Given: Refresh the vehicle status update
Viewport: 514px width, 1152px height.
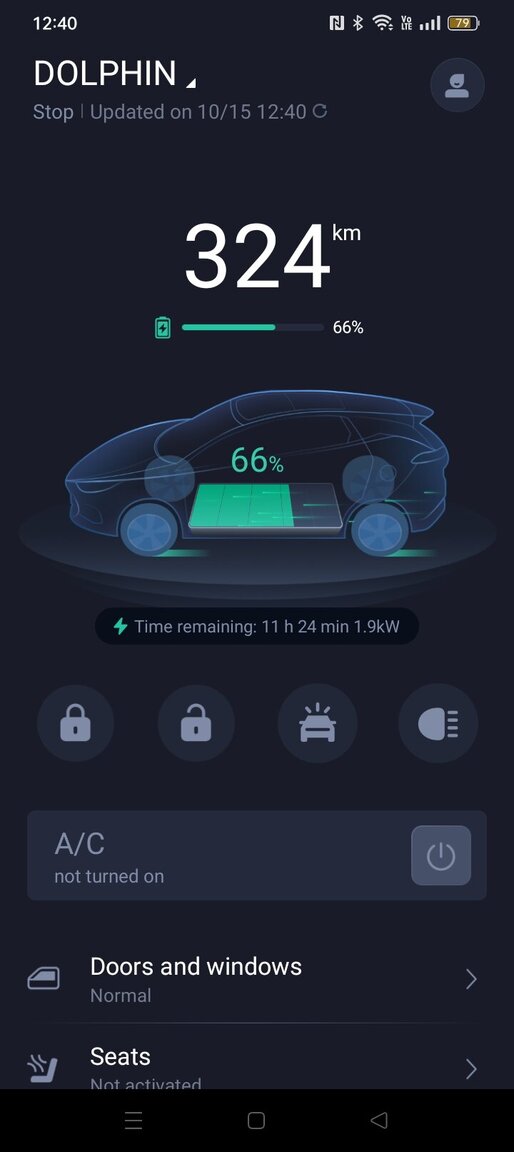Looking at the screenshot, I should [320, 112].
